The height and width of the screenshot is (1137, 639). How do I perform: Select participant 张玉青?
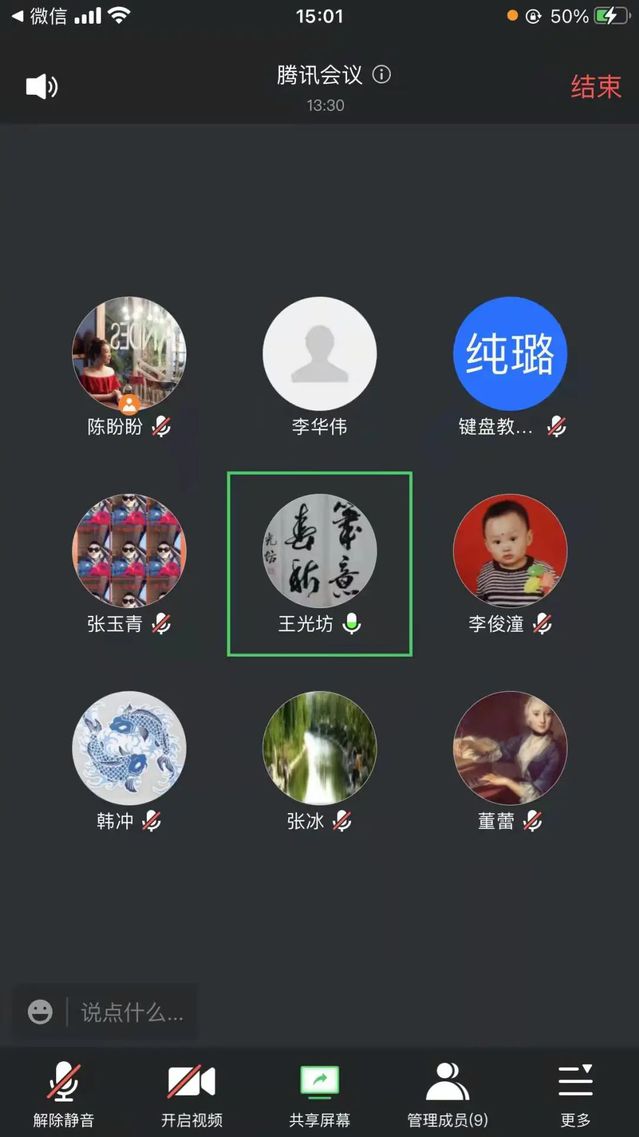129,551
